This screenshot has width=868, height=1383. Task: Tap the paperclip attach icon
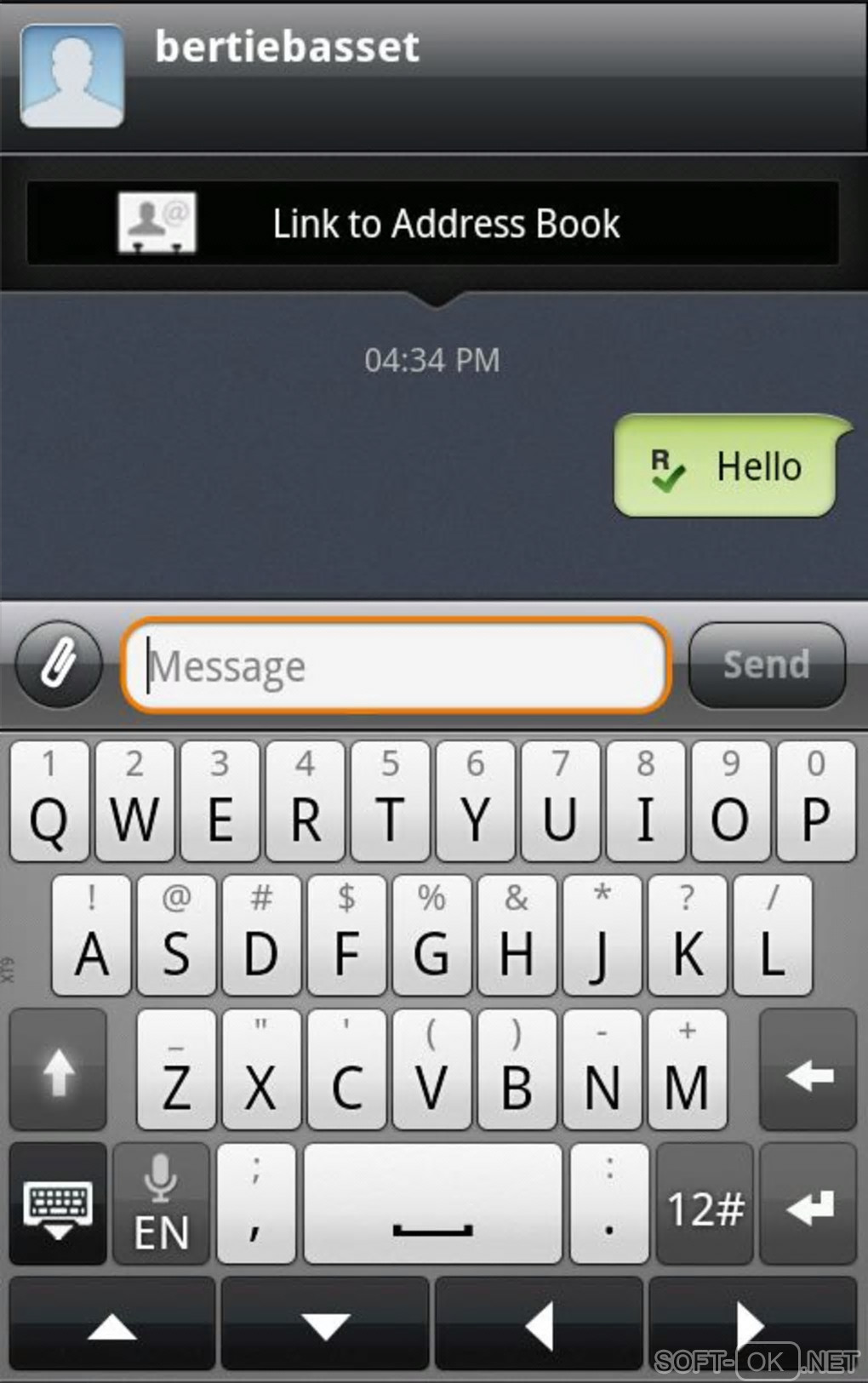coord(59,664)
